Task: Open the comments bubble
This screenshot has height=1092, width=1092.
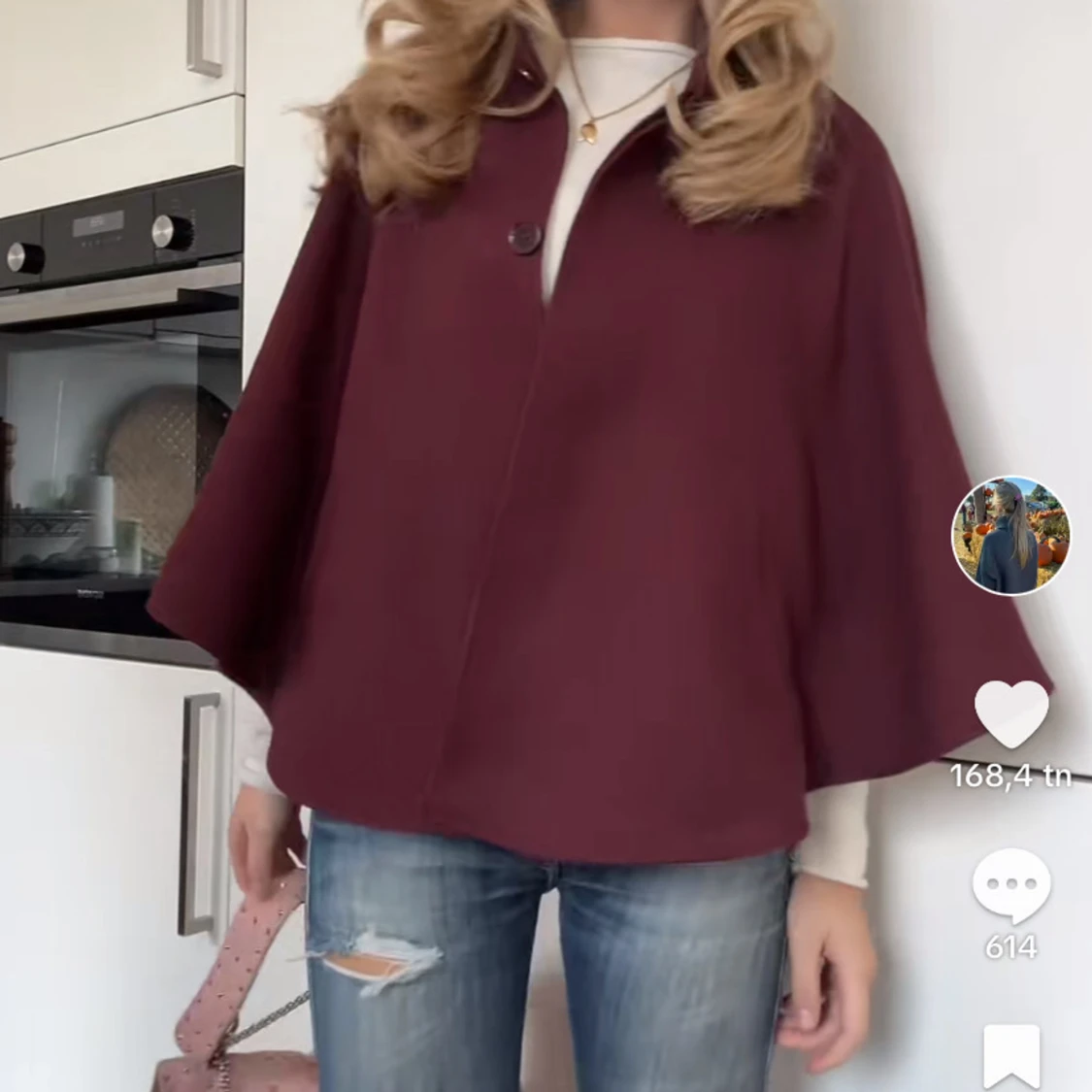Action: pos(1011,886)
